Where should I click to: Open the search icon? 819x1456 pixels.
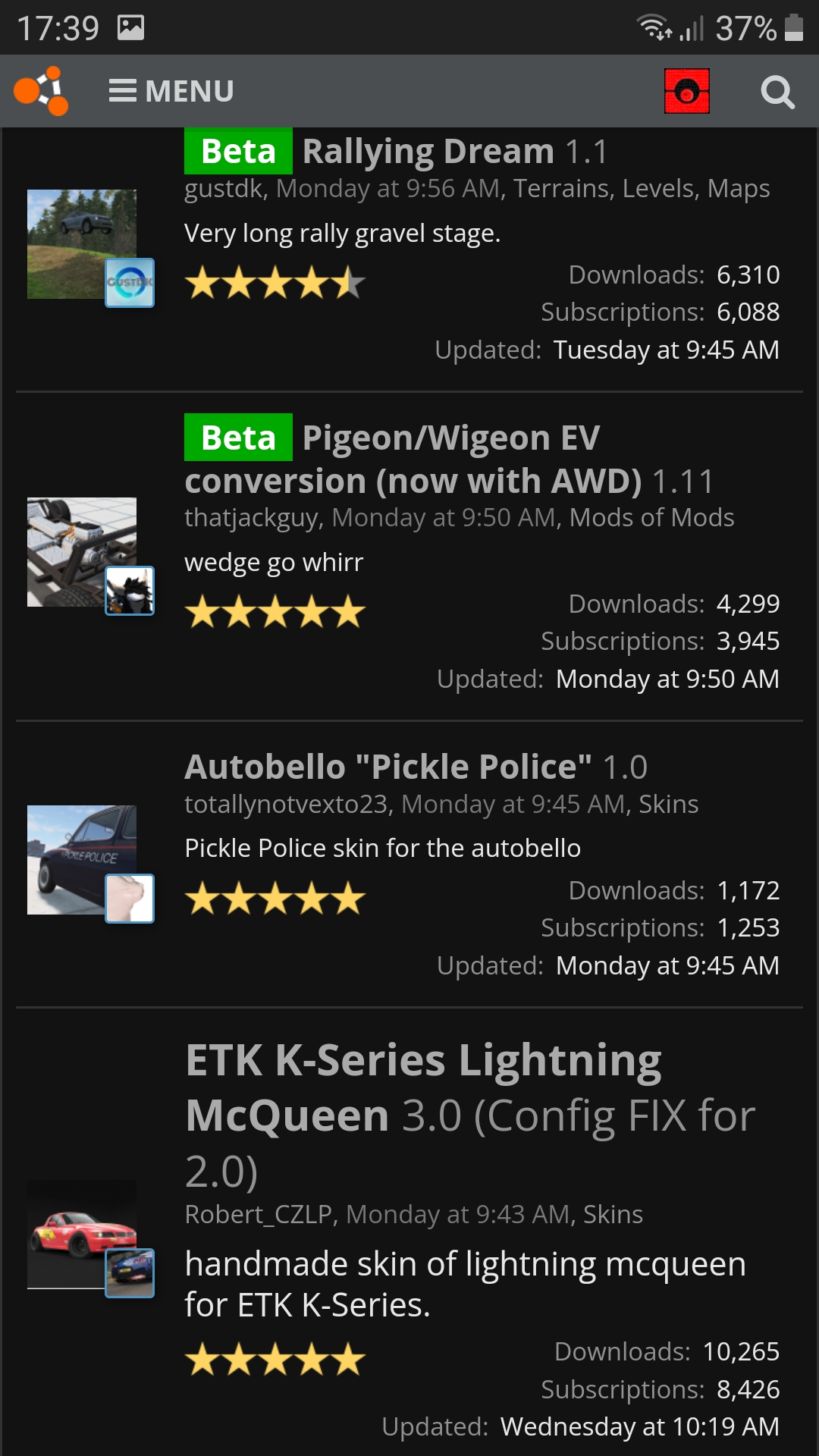(x=777, y=93)
